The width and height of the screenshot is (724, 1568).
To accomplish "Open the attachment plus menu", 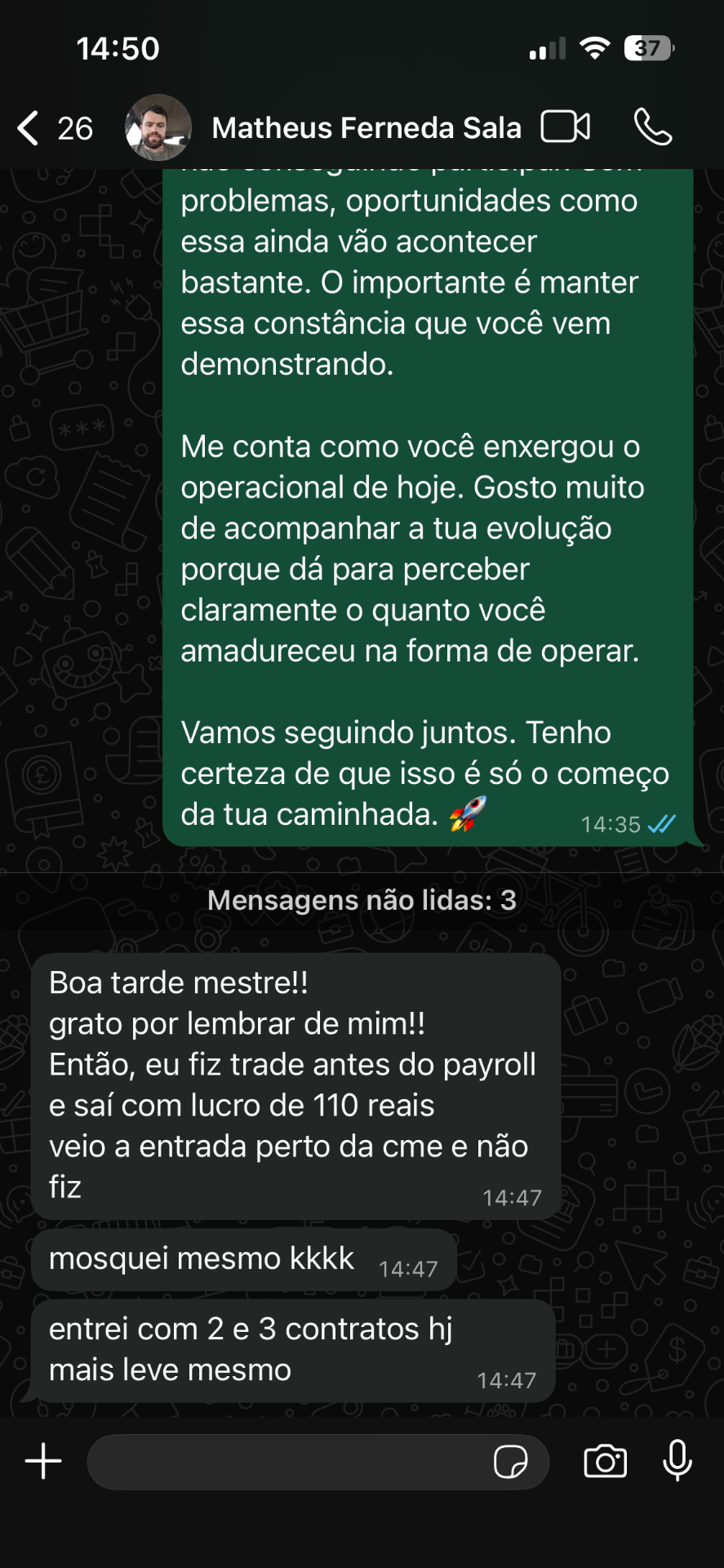I will click(x=43, y=1461).
